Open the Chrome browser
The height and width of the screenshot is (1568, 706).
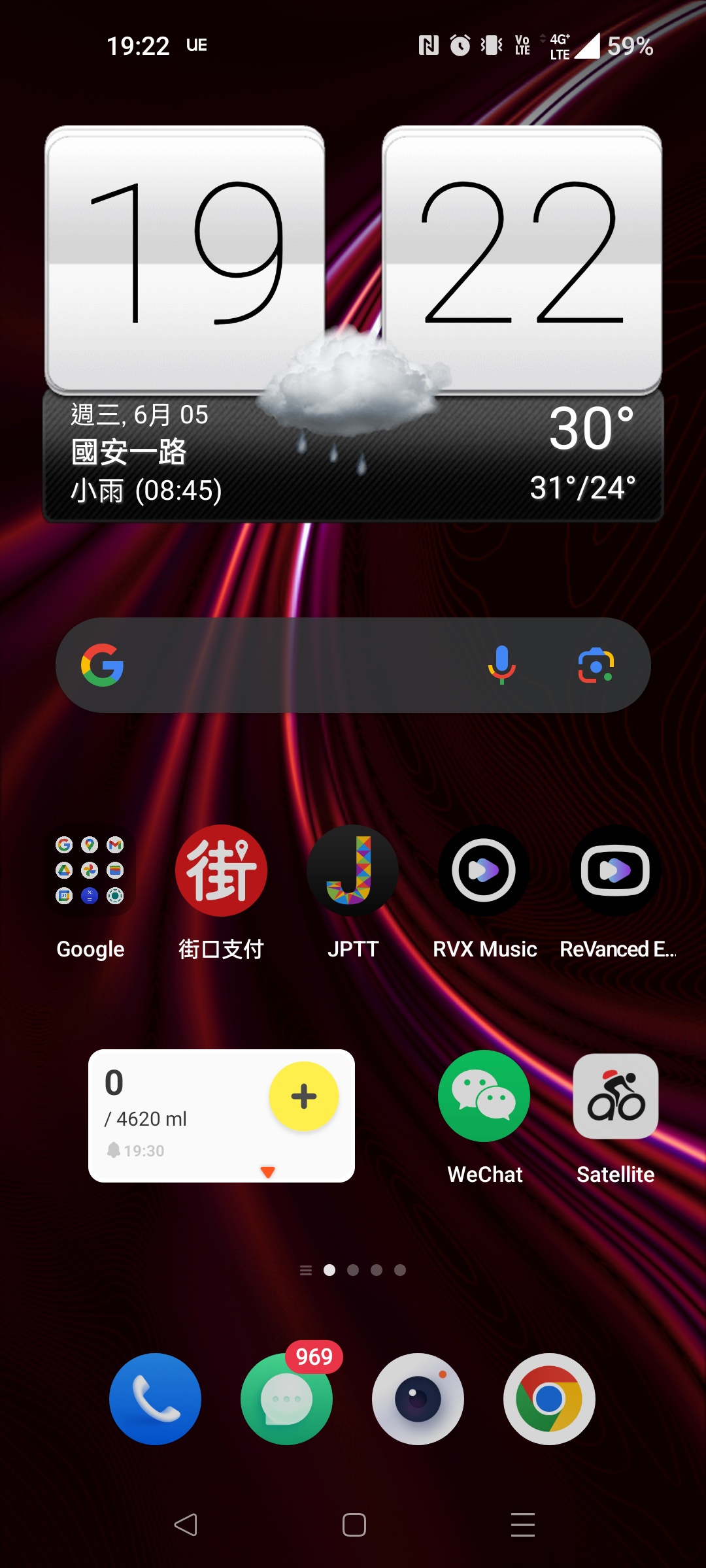click(549, 1399)
